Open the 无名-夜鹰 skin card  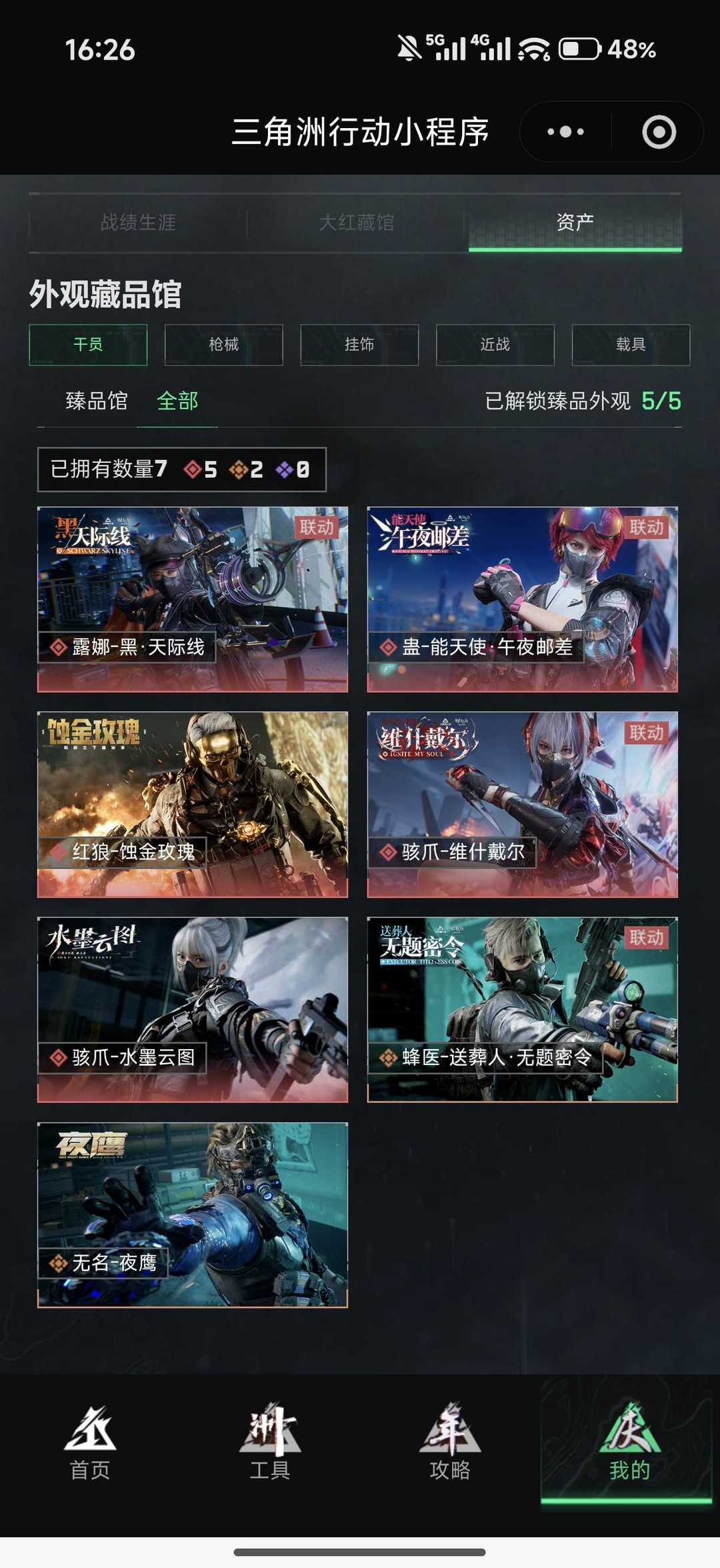193,1215
